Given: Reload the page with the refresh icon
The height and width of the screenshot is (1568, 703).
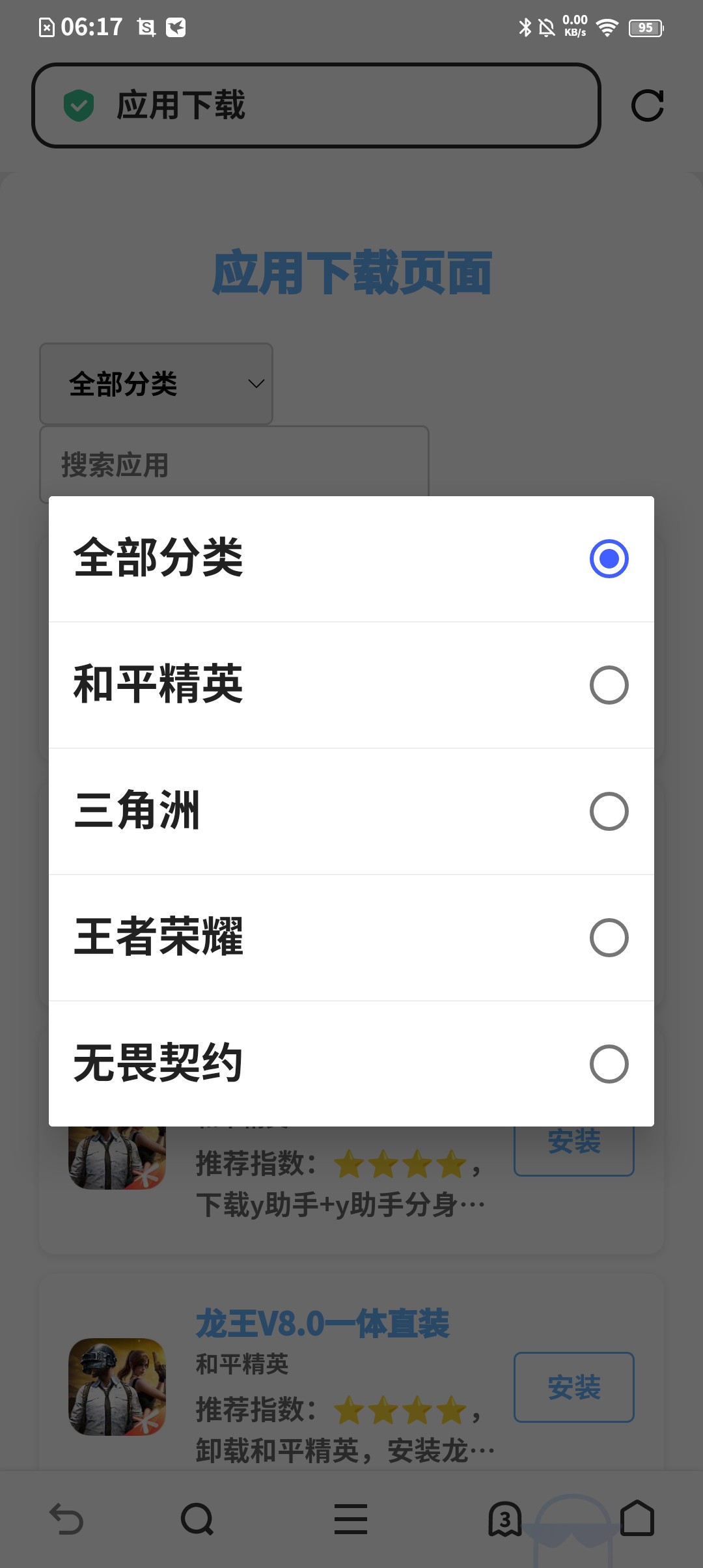Looking at the screenshot, I should pos(647,105).
